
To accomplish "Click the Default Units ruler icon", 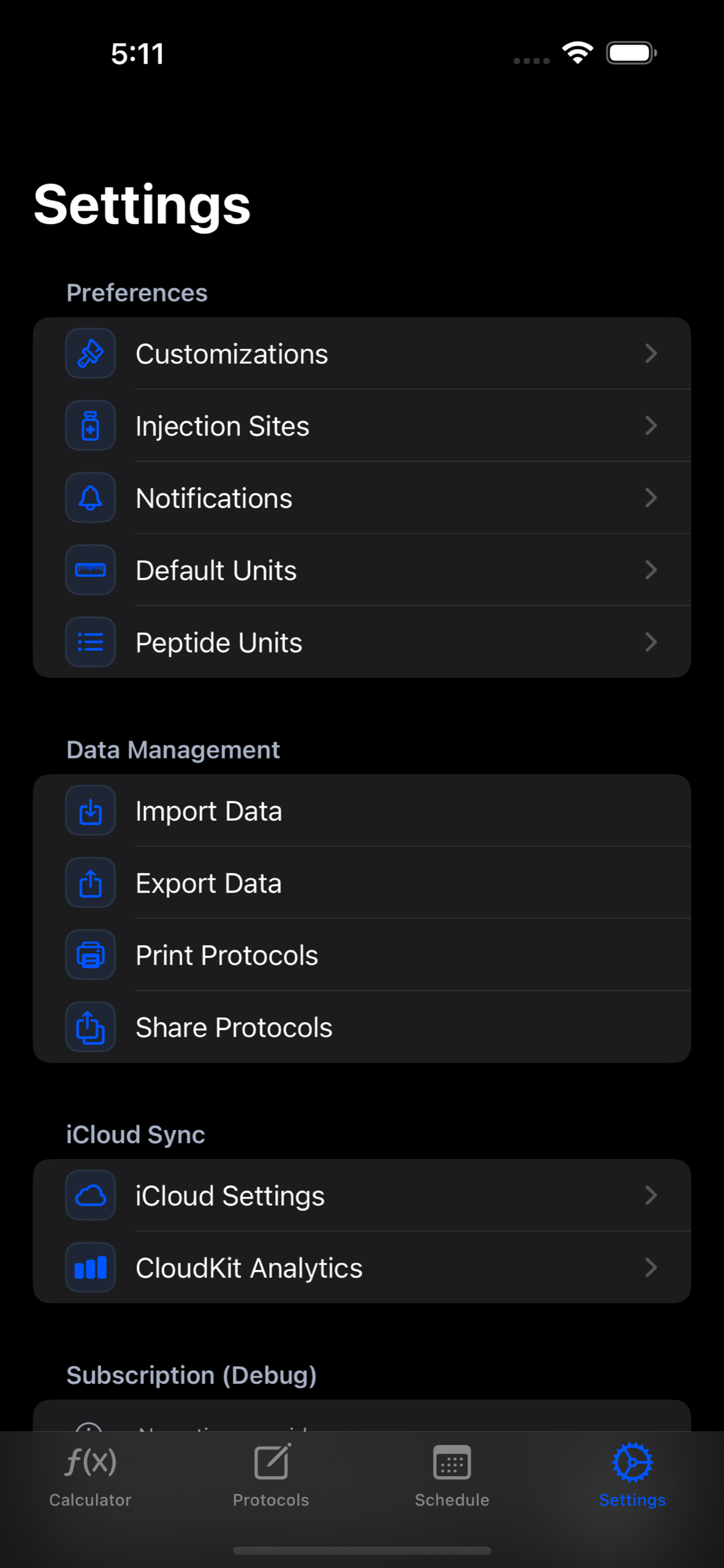I will 90,570.
